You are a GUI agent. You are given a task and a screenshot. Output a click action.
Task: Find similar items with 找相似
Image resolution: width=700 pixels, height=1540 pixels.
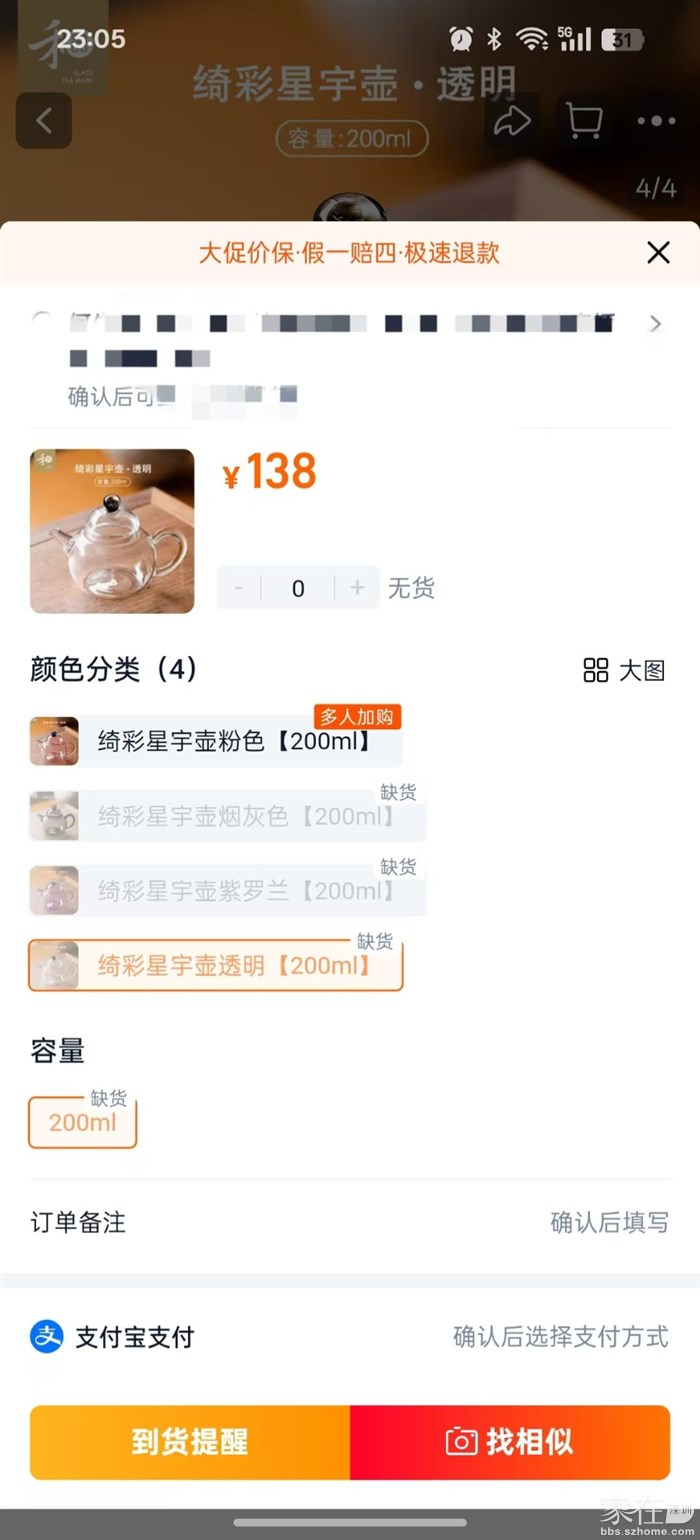tap(510, 1442)
